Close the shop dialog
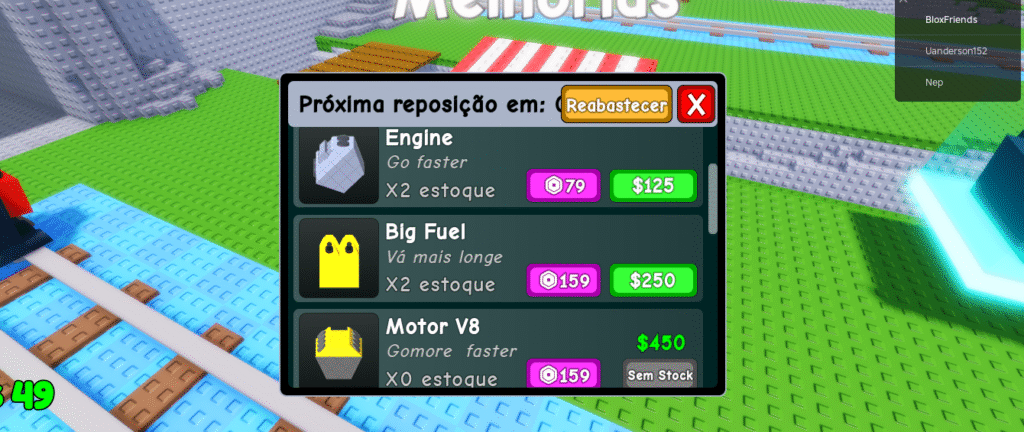Image resolution: width=1024 pixels, height=432 pixels. click(x=697, y=105)
